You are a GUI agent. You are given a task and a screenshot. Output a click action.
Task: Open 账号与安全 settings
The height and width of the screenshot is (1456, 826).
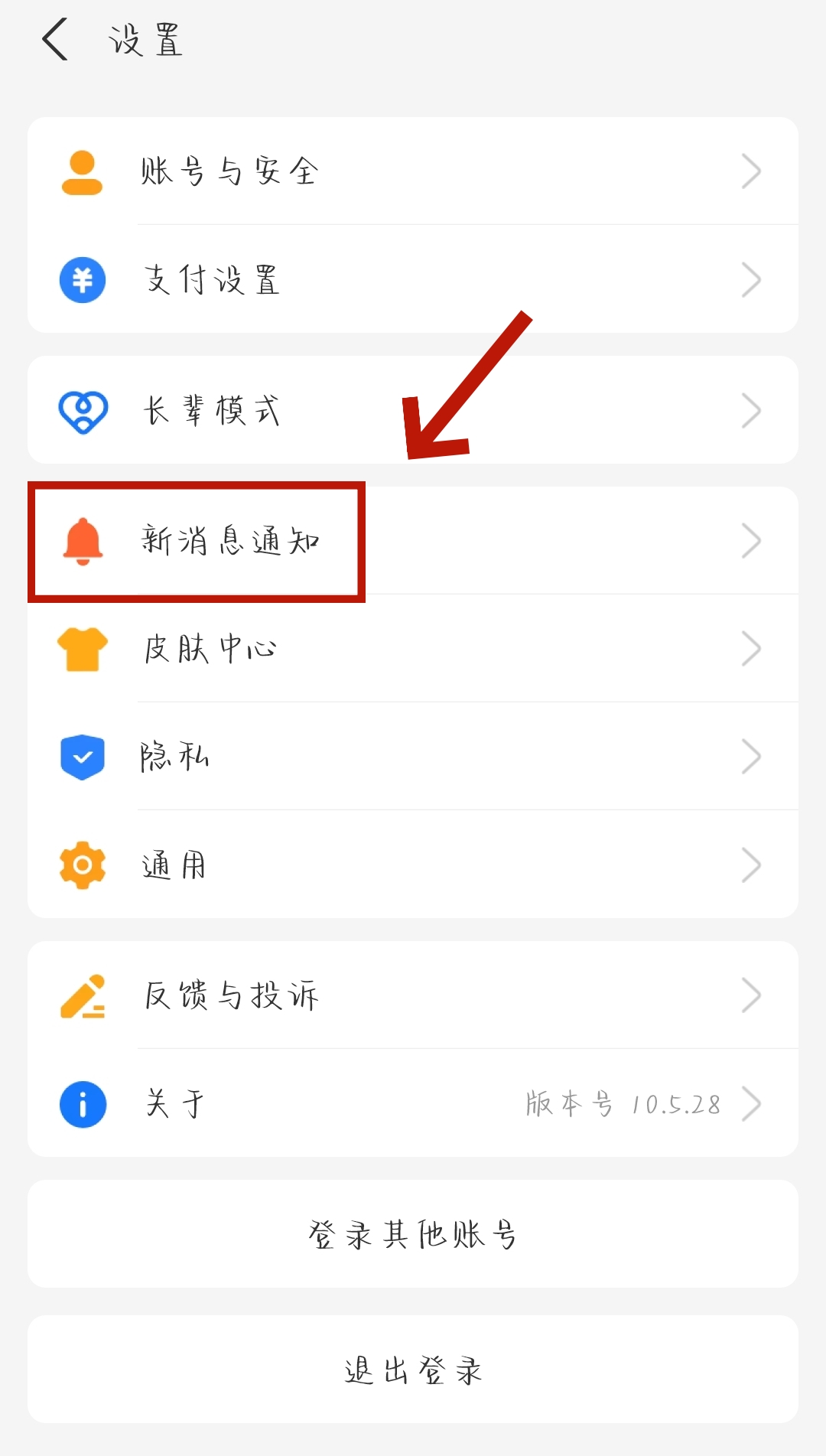click(x=413, y=171)
